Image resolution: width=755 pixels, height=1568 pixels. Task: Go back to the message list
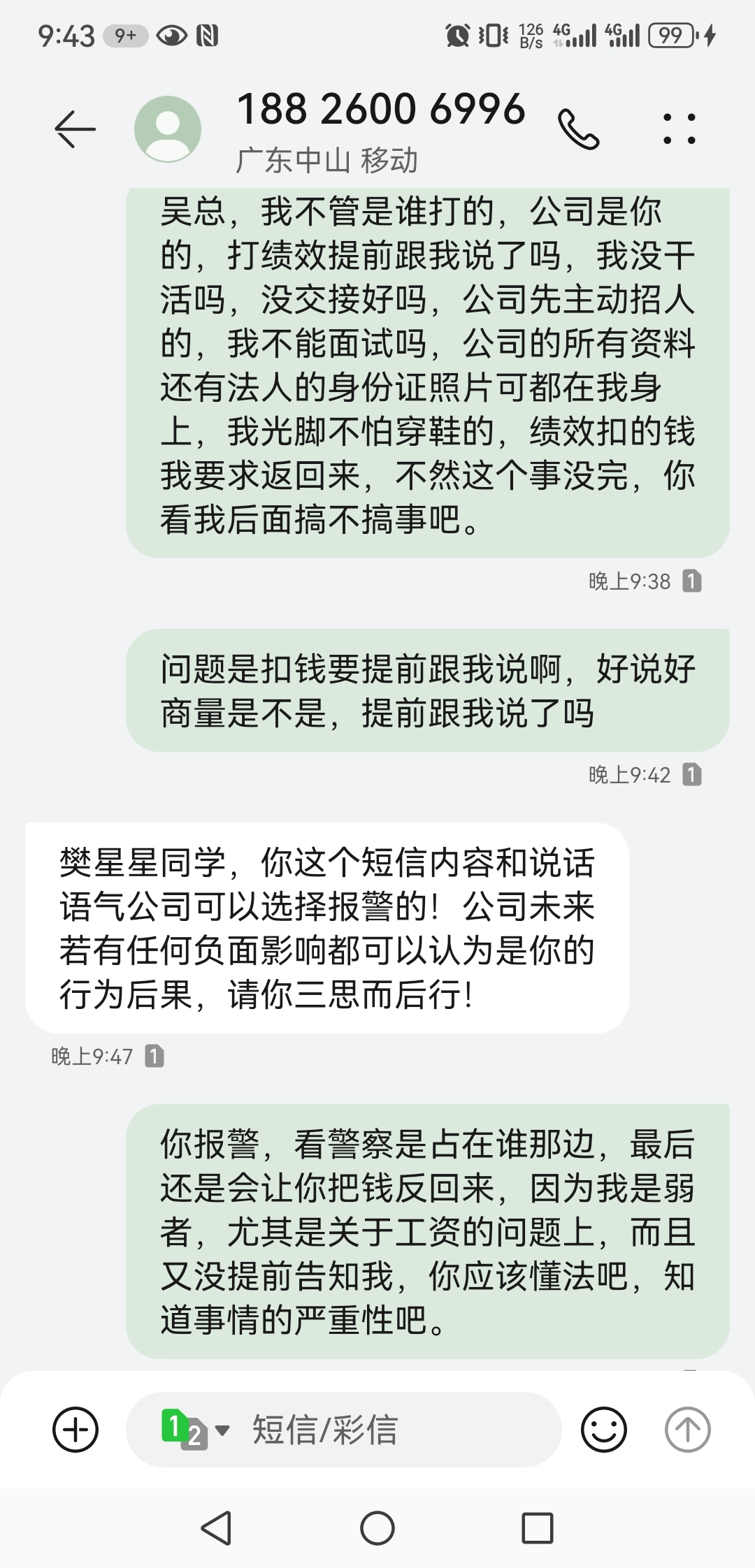pyautogui.click(x=75, y=129)
